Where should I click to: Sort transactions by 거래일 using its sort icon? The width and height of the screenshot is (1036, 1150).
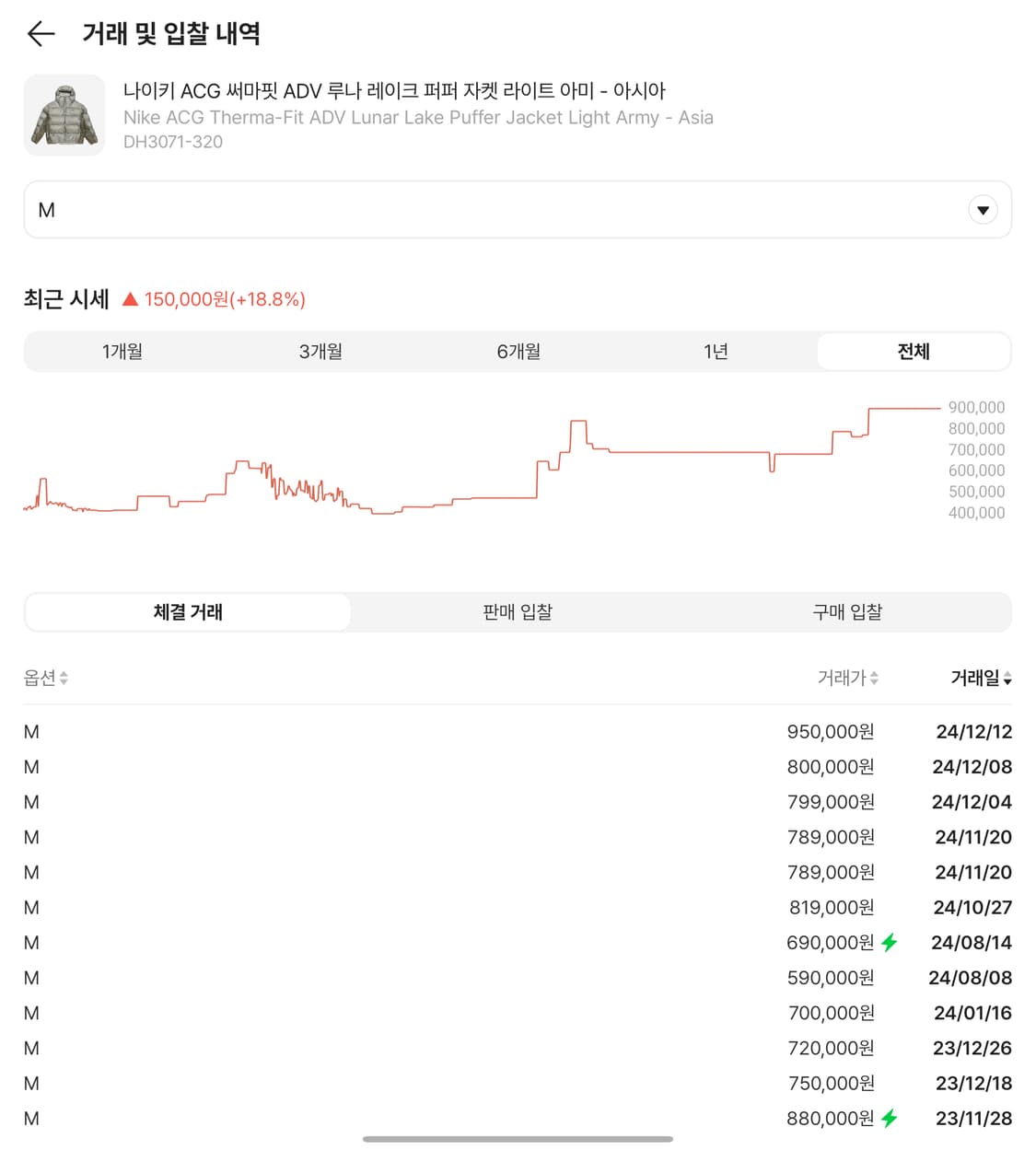(x=1007, y=679)
